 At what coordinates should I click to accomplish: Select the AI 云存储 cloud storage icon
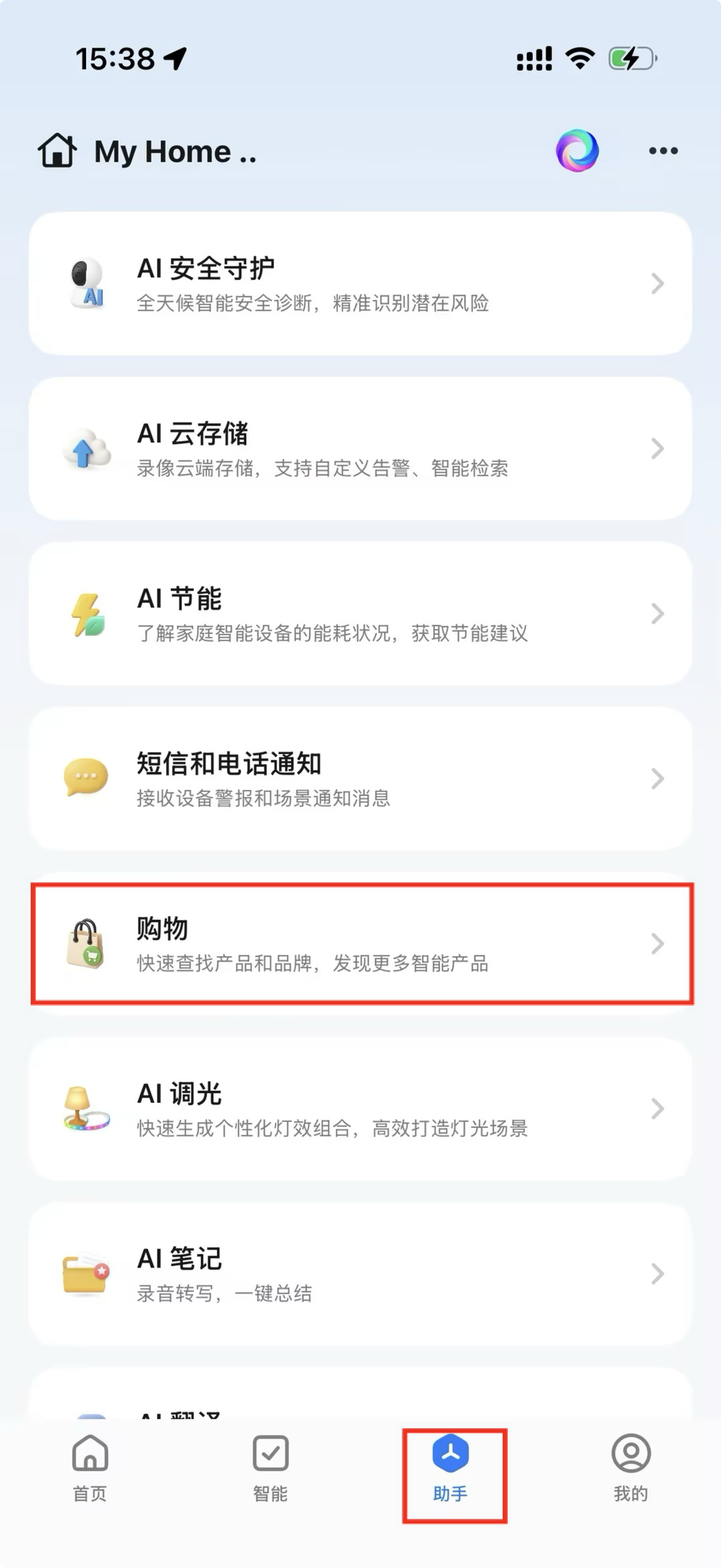pos(87,449)
